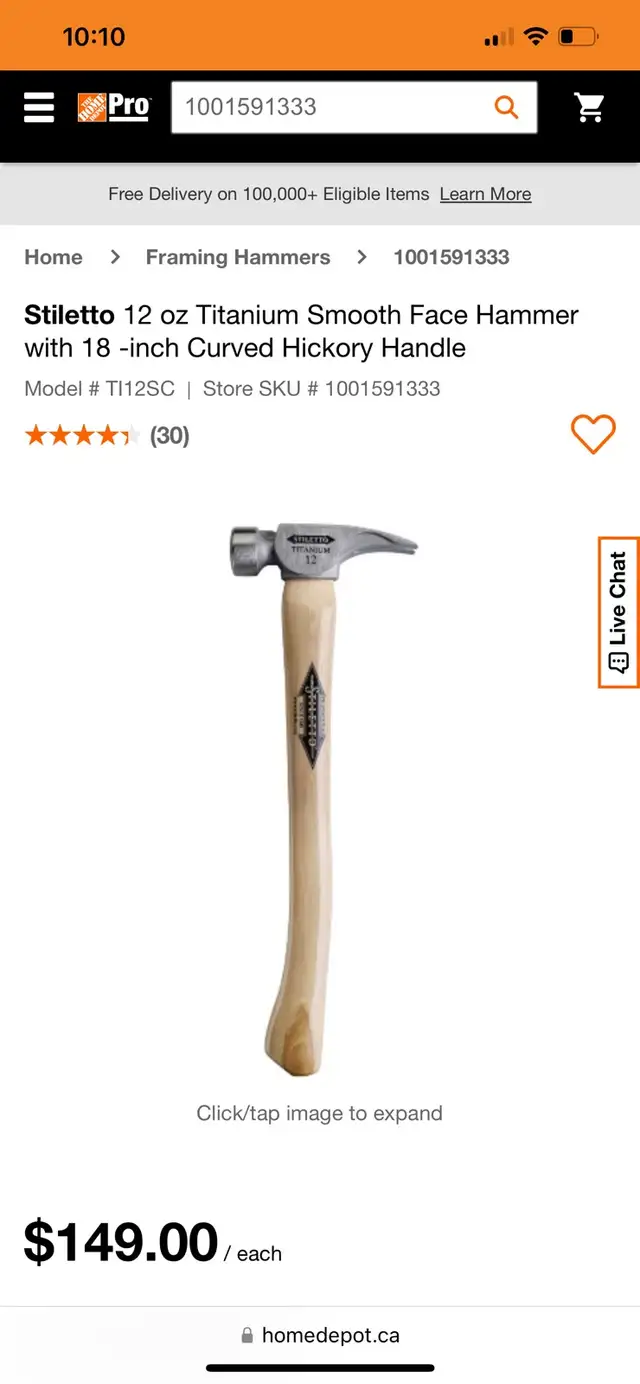640x1384 pixels.
Task: Open the hamburger menu
Action: point(39,107)
